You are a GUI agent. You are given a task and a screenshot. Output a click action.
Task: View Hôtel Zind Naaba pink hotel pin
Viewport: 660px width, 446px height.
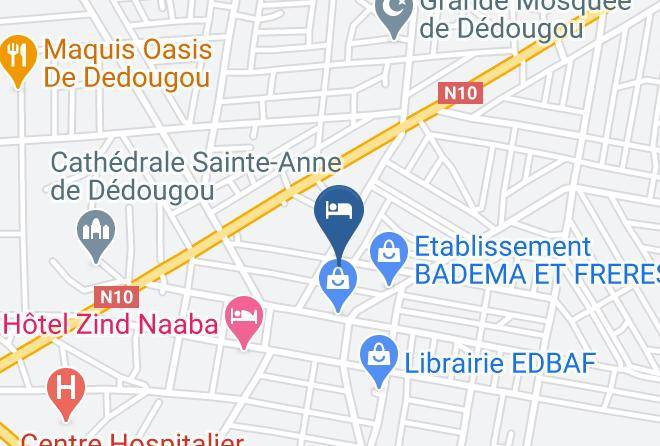click(x=244, y=321)
